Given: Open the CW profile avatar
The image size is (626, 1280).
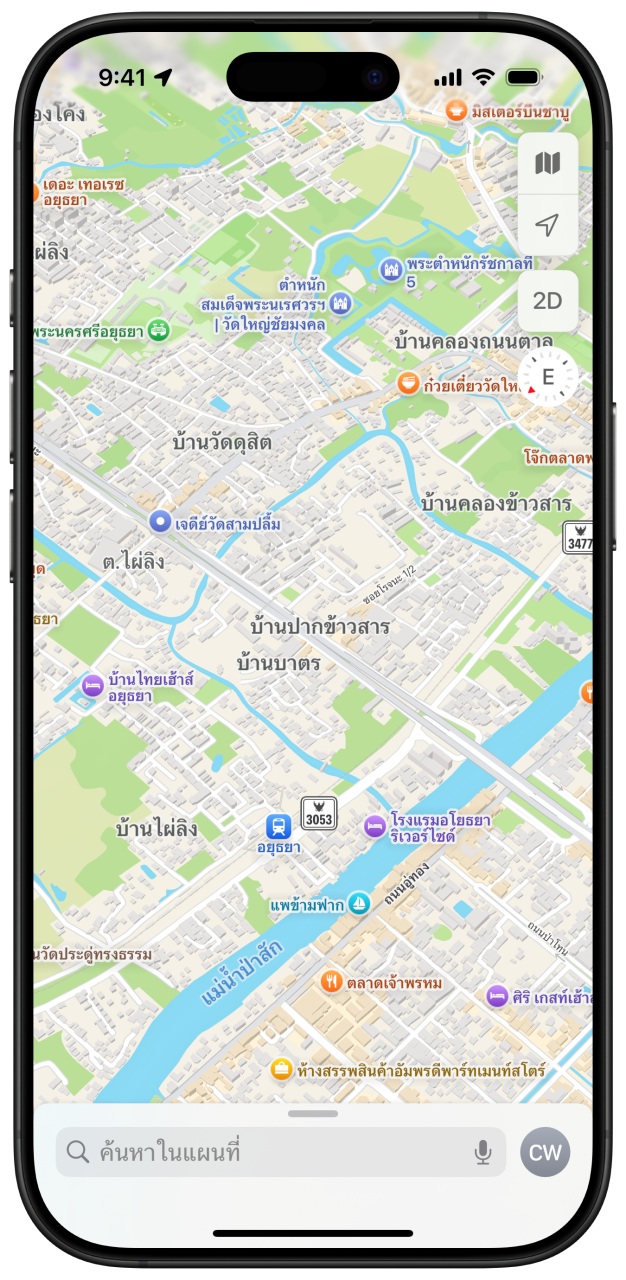Looking at the screenshot, I should (x=545, y=1152).
